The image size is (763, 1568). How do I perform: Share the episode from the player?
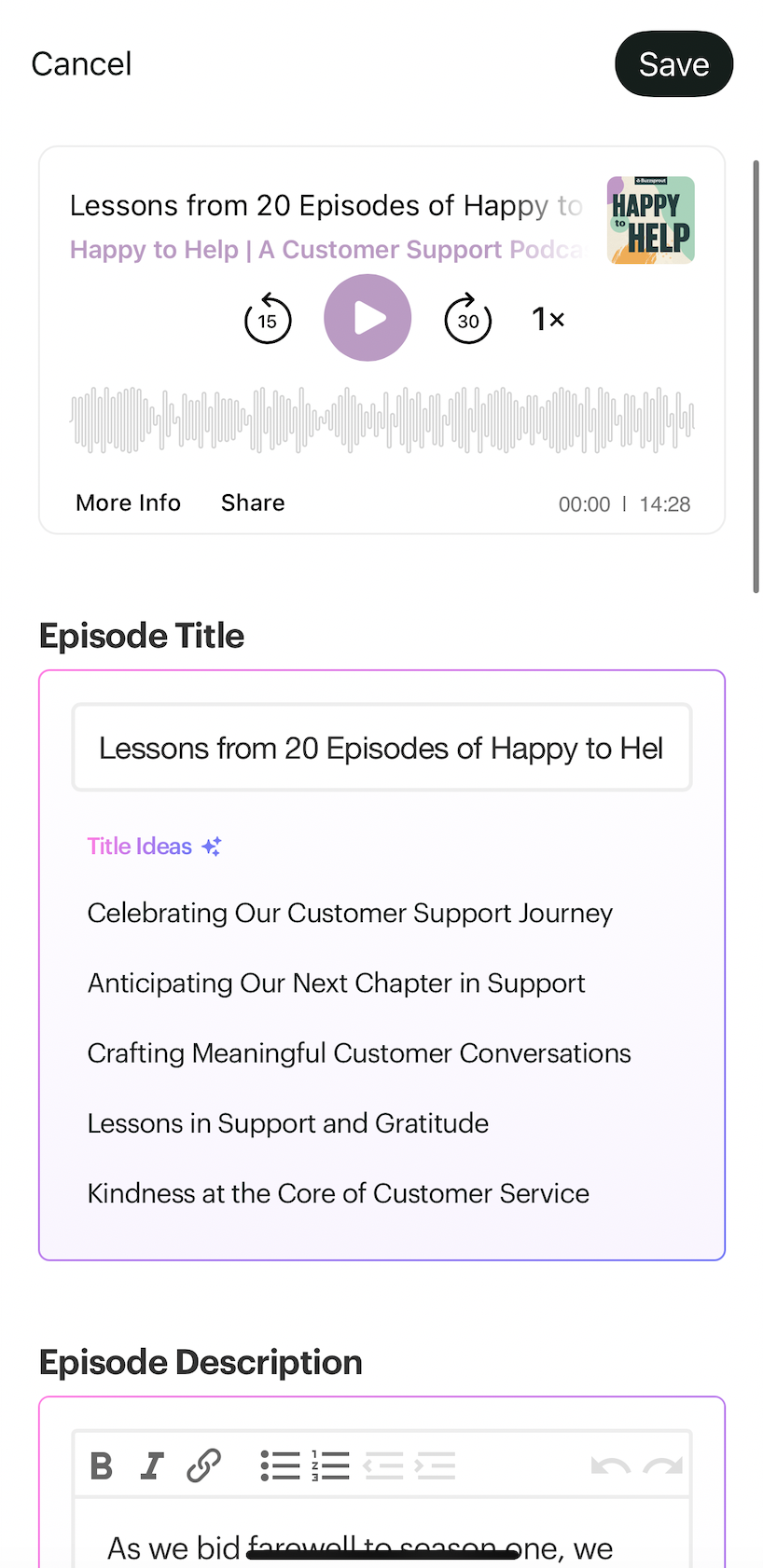[x=253, y=502]
